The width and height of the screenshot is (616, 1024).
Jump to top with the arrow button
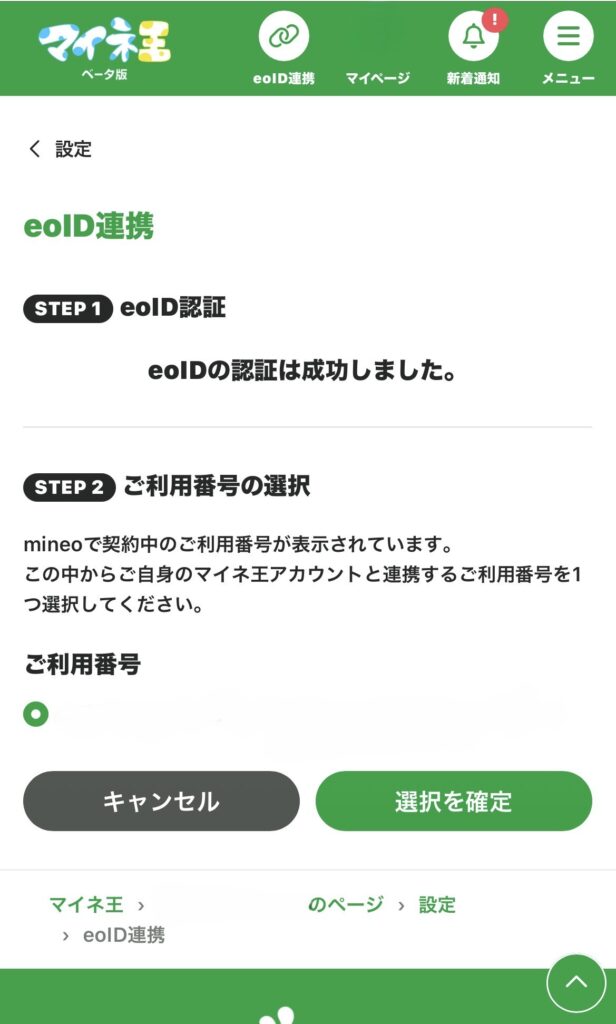click(x=576, y=983)
